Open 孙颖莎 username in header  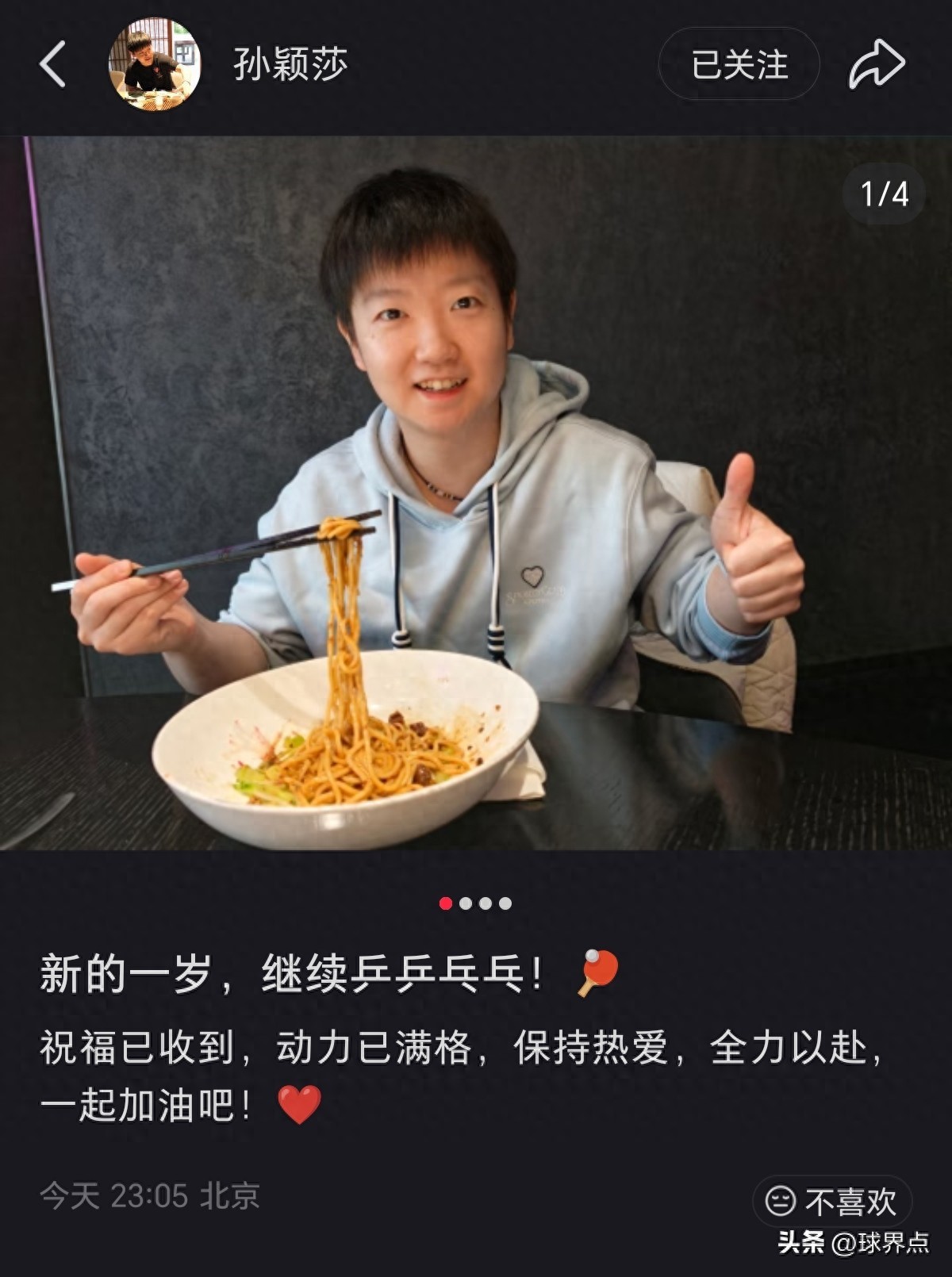click(290, 64)
